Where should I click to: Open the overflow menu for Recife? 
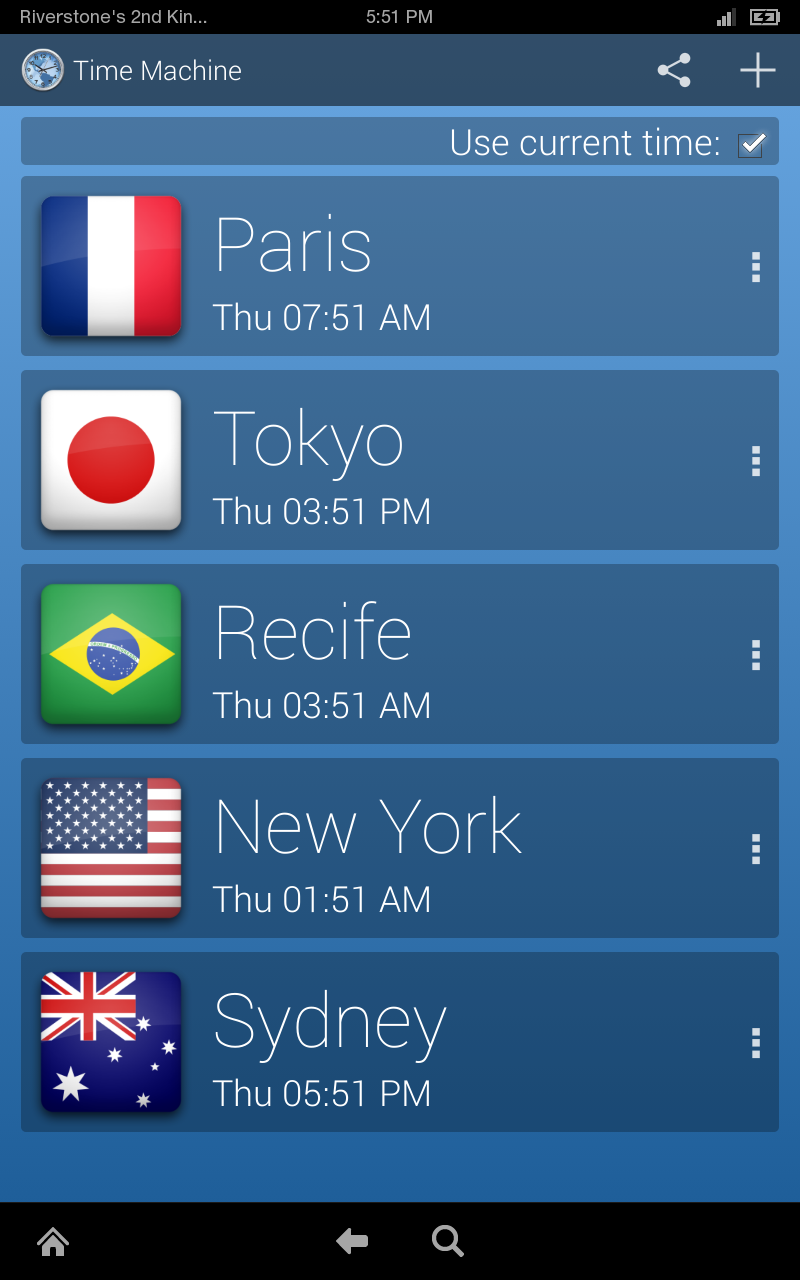point(755,654)
